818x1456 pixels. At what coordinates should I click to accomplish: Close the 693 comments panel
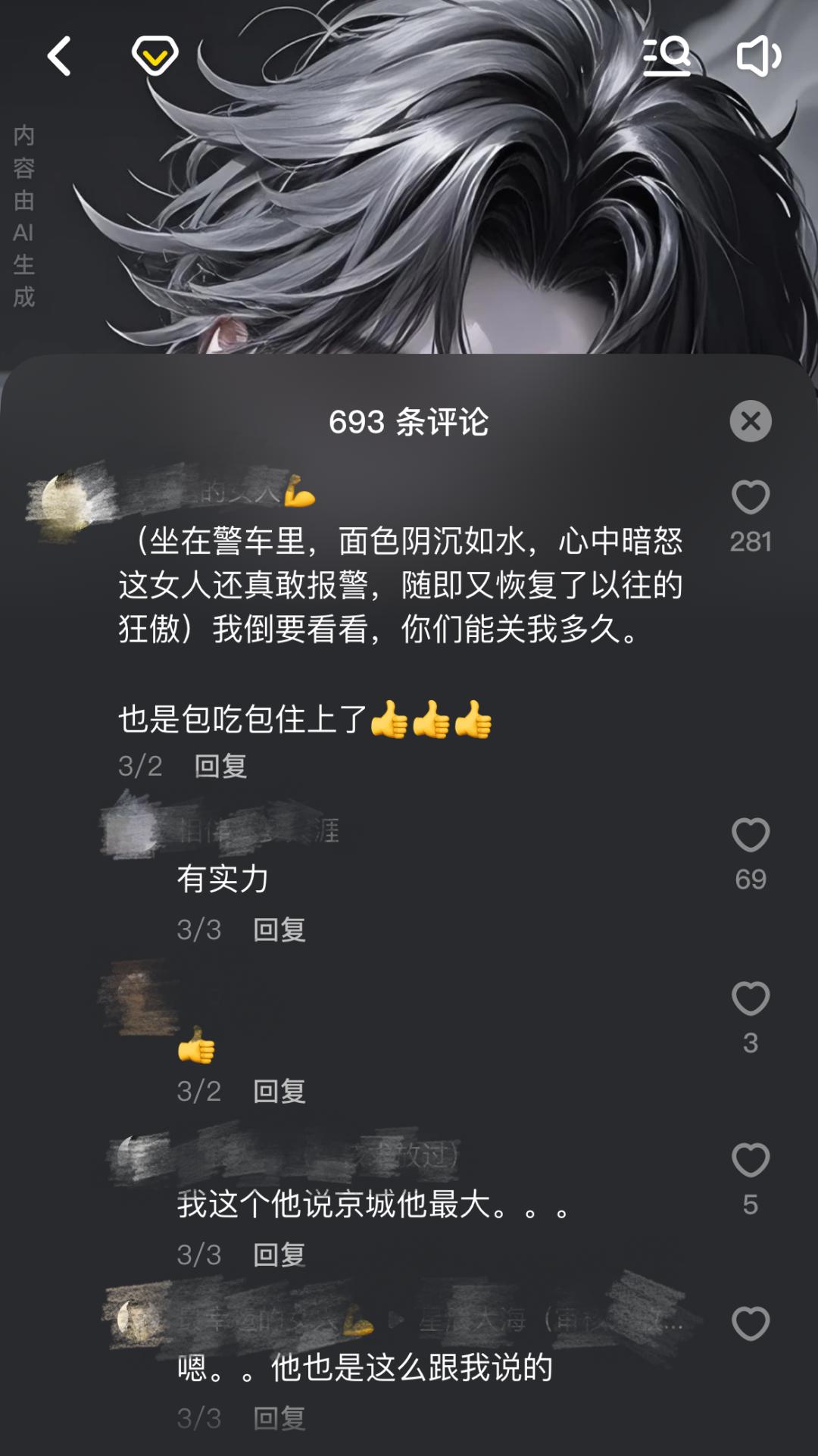coord(750,421)
